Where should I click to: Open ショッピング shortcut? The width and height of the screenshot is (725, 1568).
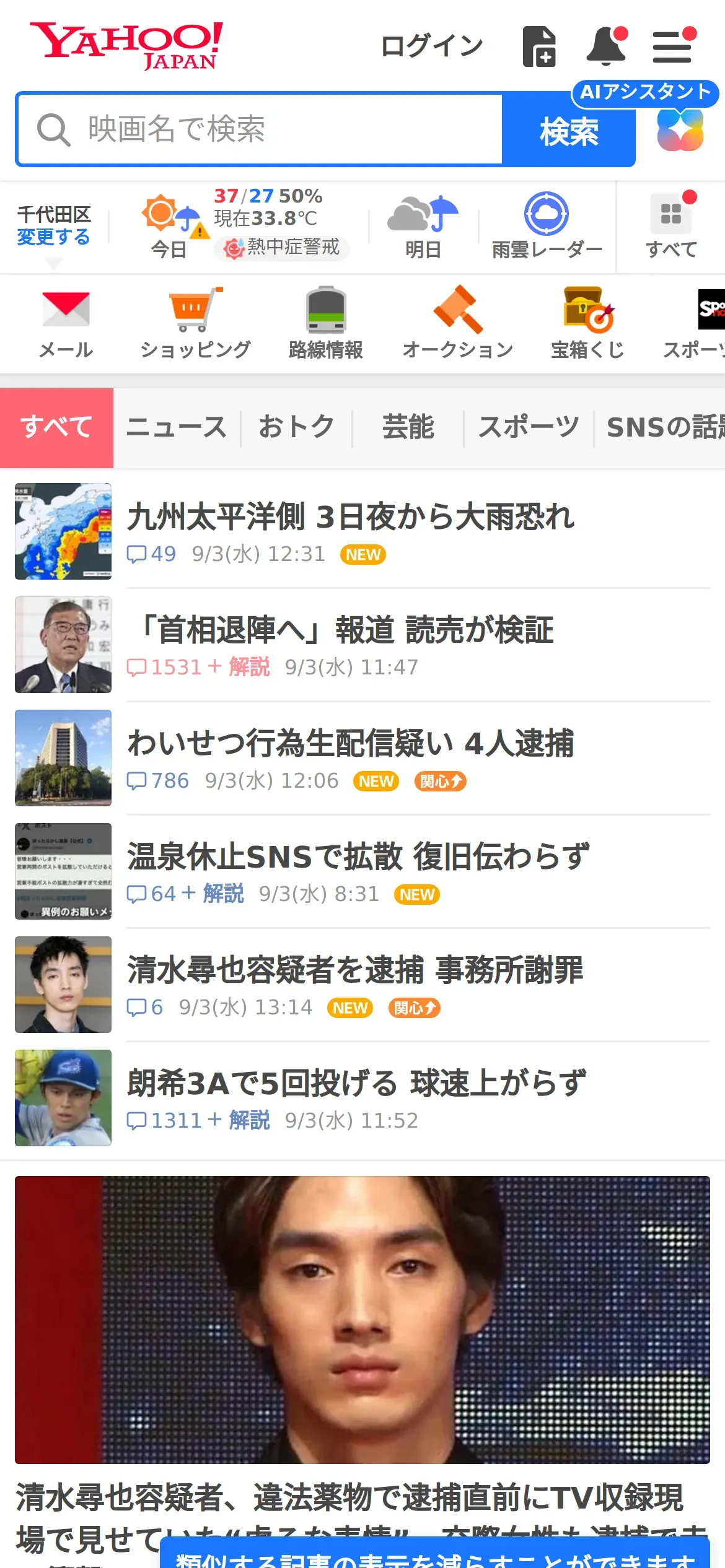click(195, 323)
